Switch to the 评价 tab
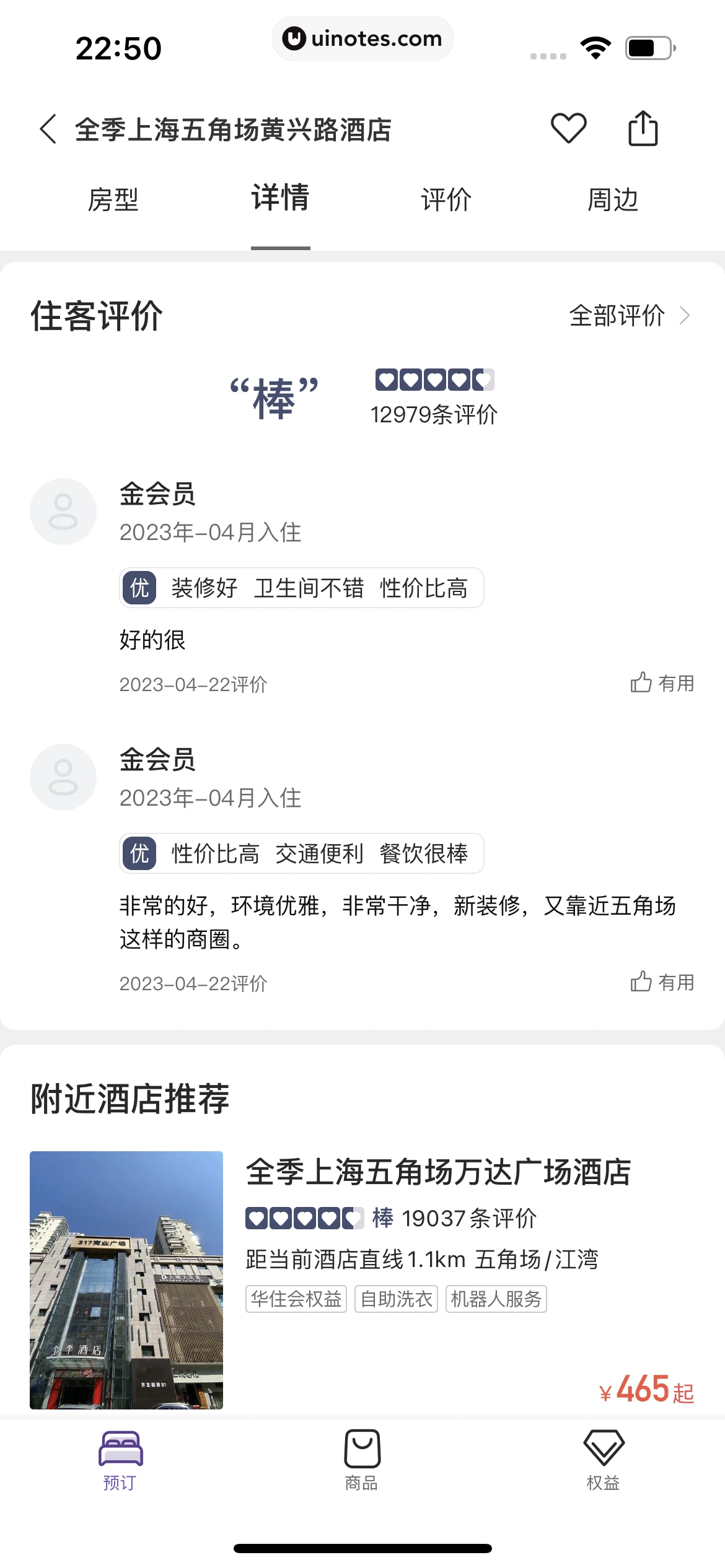This screenshot has height=1568, width=725. pos(446,199)
